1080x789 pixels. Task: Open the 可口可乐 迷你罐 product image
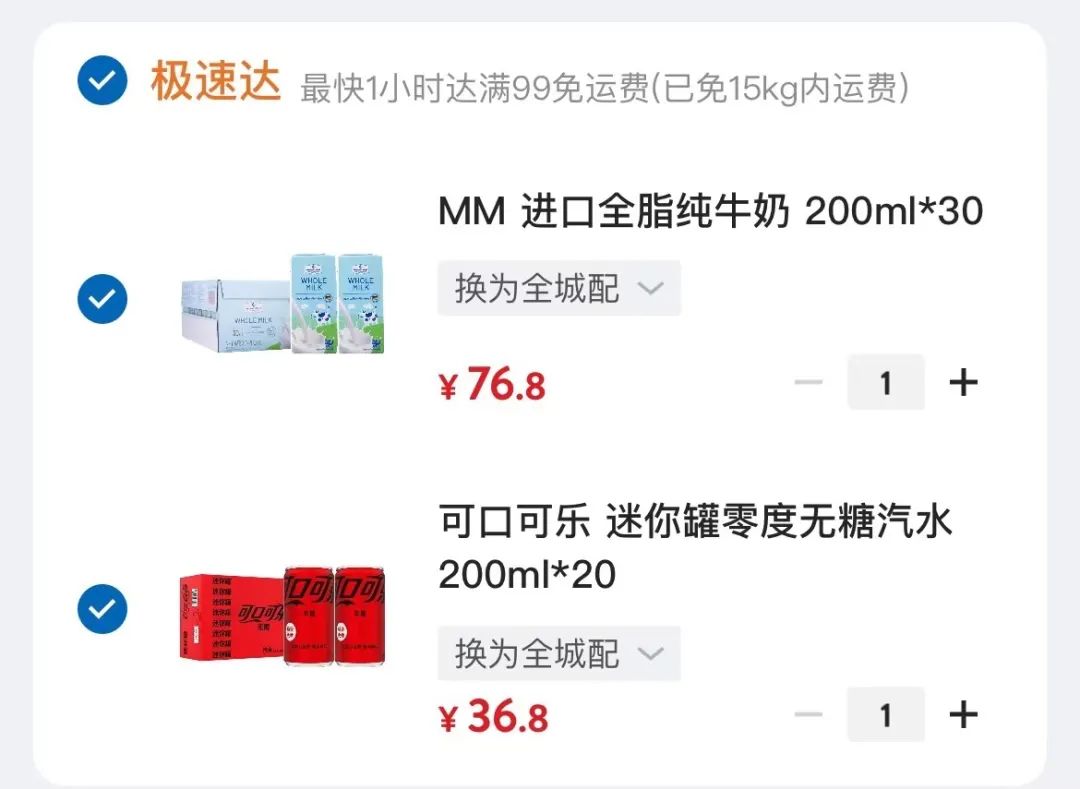pos(284,616)
